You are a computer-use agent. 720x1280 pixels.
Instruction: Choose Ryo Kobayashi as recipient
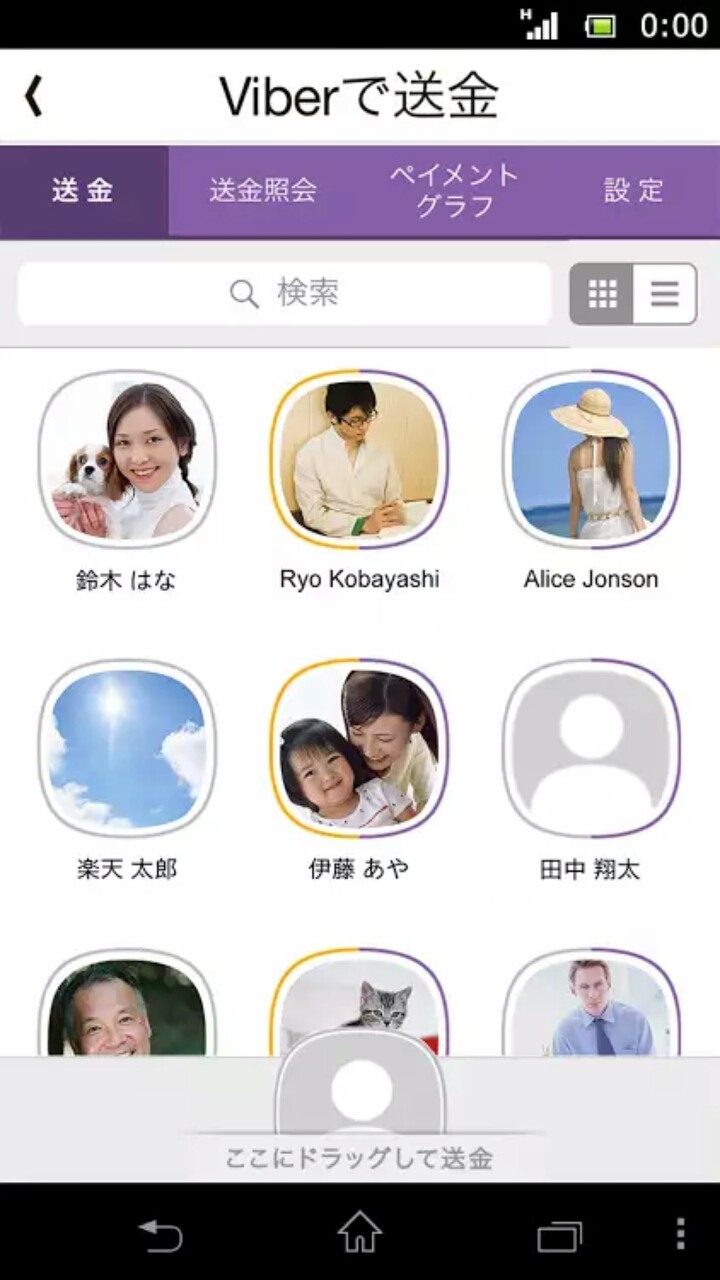[359, 460]
